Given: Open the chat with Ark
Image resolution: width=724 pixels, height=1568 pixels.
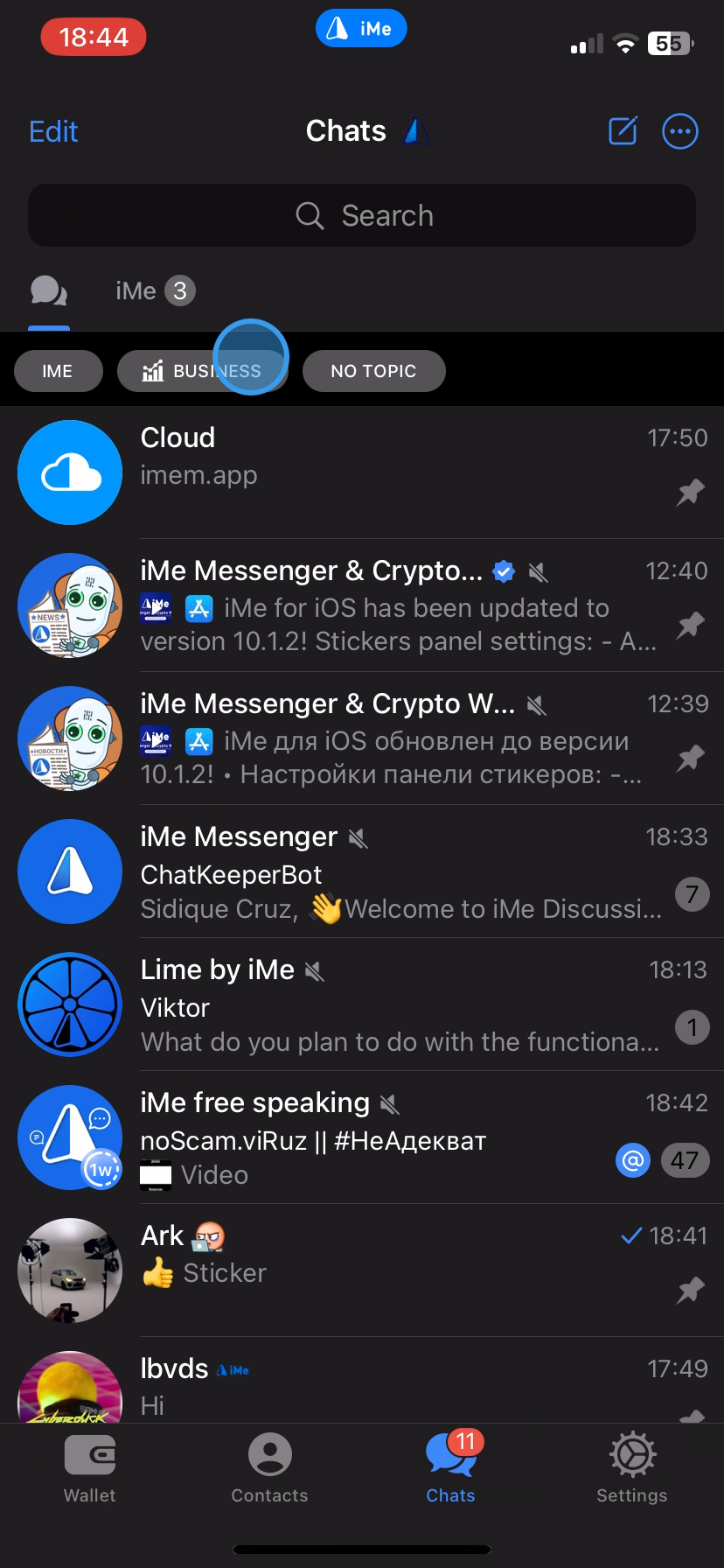Looking at the screenshot, I should (362, 1270).
